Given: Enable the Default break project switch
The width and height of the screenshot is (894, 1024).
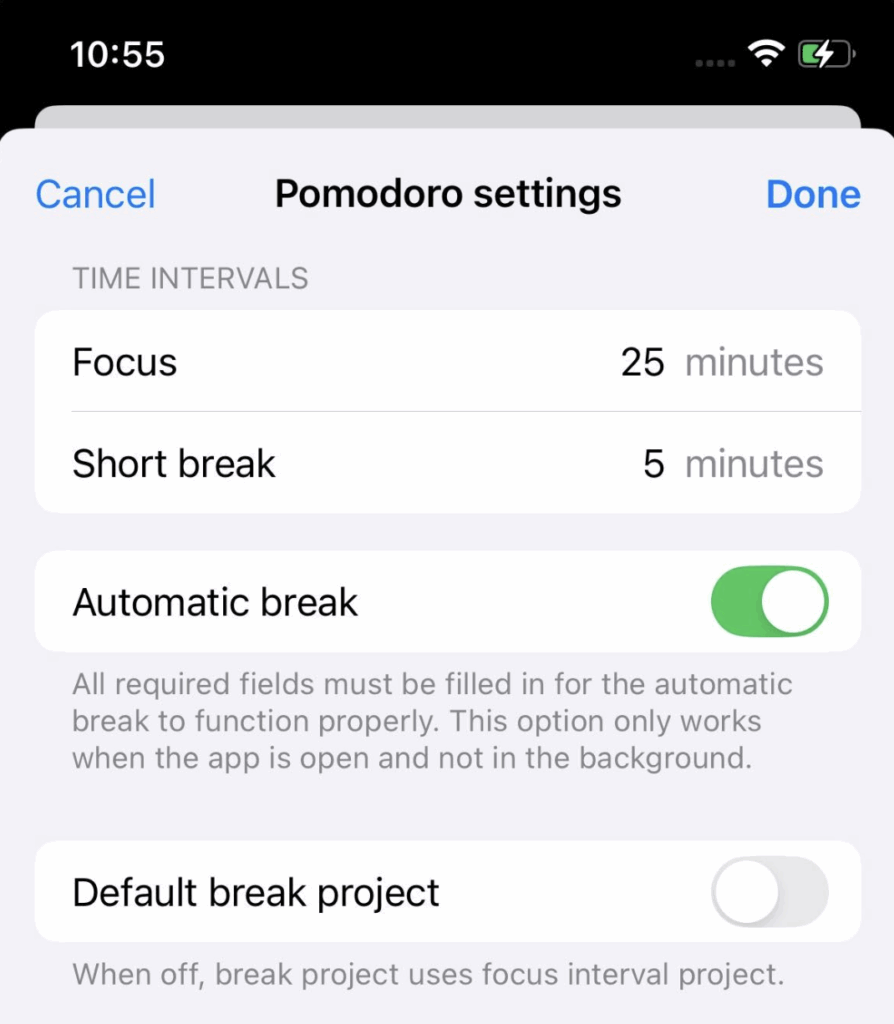Looking at the screenshot, I should coord(769,892).
